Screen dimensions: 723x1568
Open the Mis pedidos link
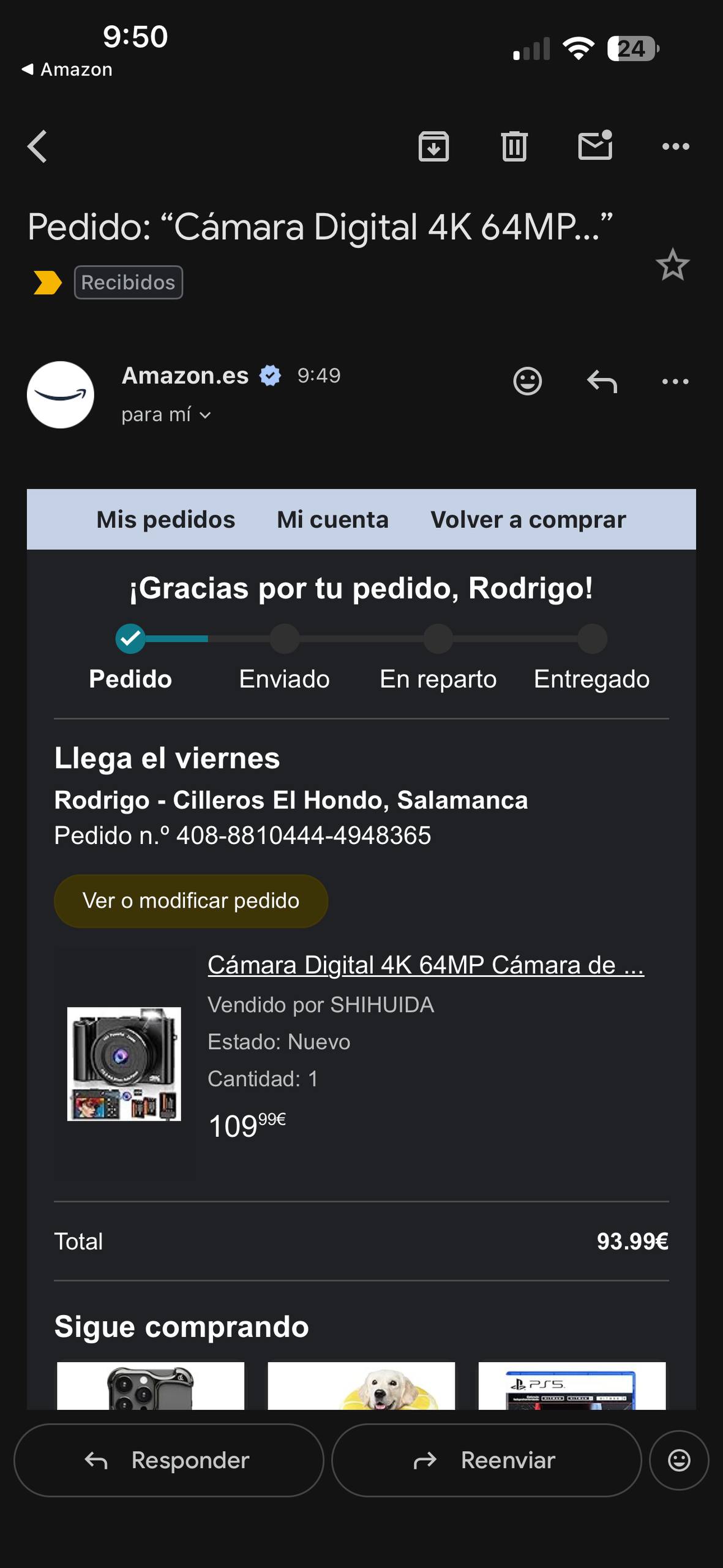(166, 519)
